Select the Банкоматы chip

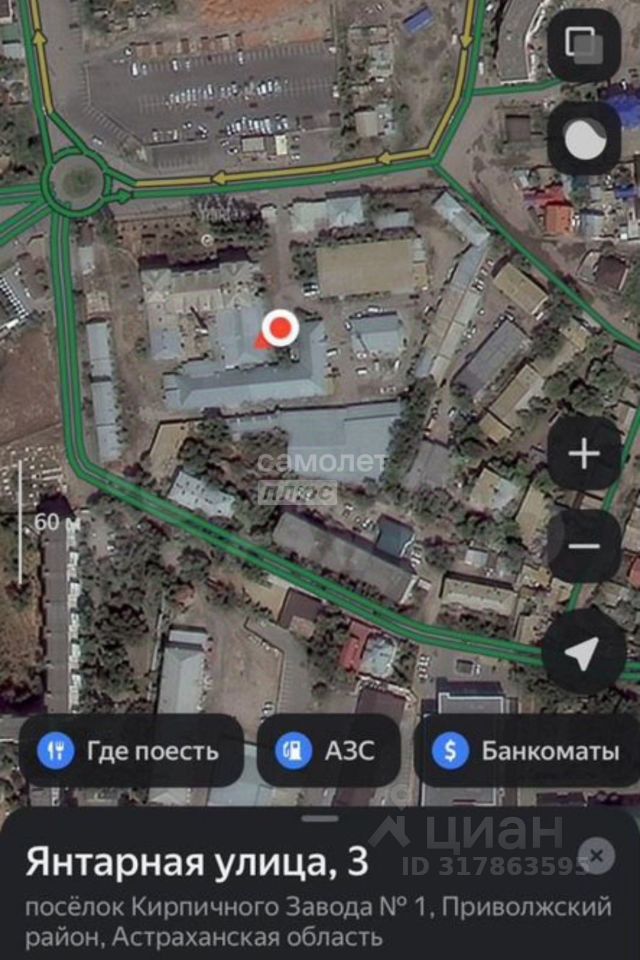pyautogui.click(x=527, y=750)
